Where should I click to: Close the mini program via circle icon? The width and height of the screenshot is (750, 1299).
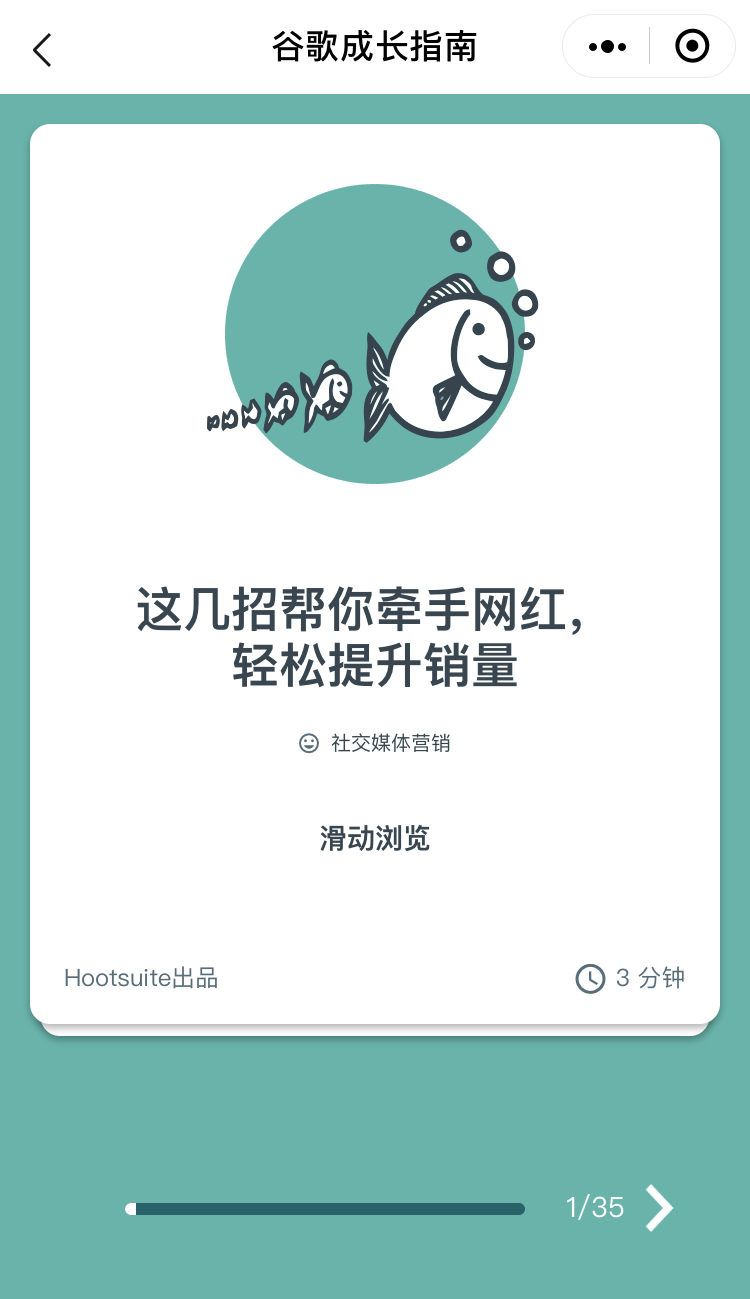tap(692, 47)
